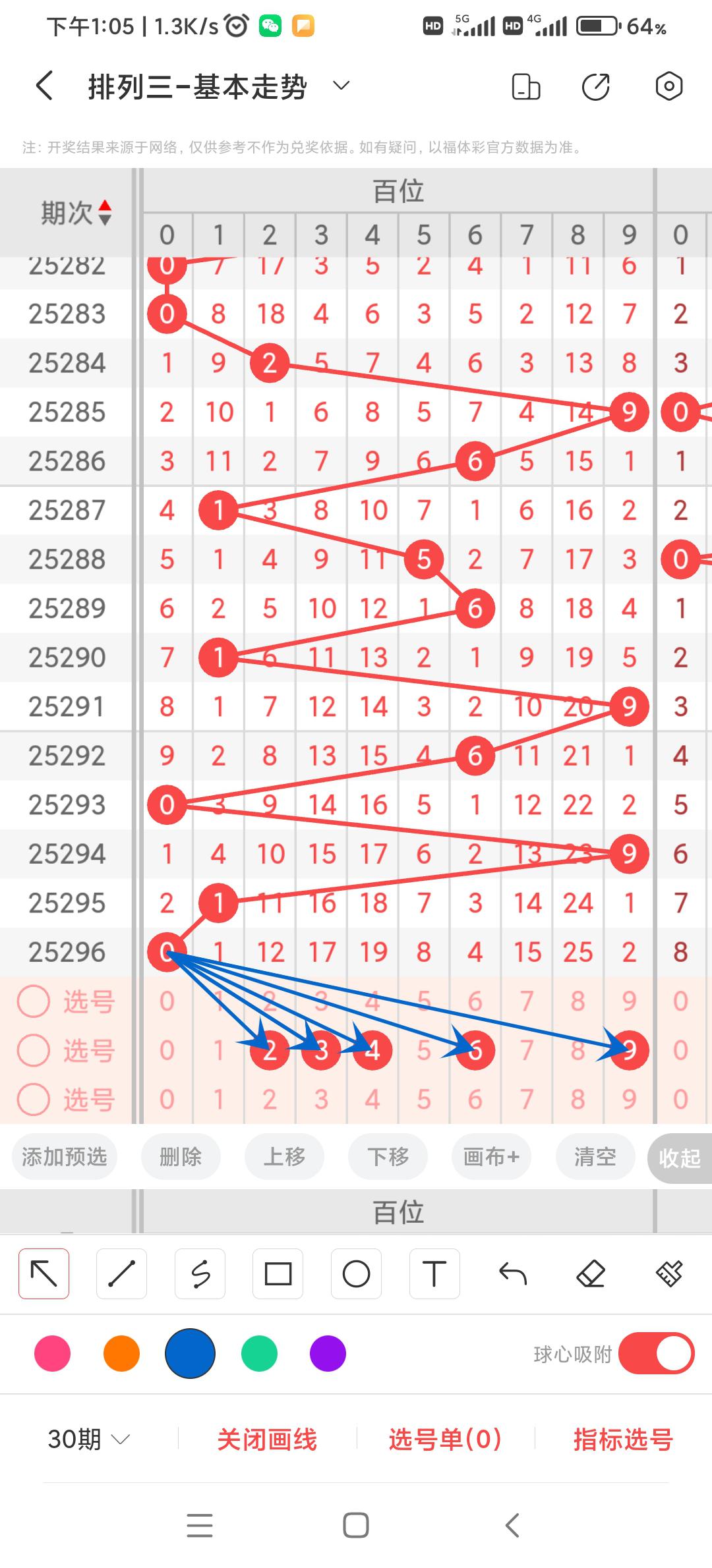
Task: Turn off 球心吸附 switch
Action: [656, 1354]
